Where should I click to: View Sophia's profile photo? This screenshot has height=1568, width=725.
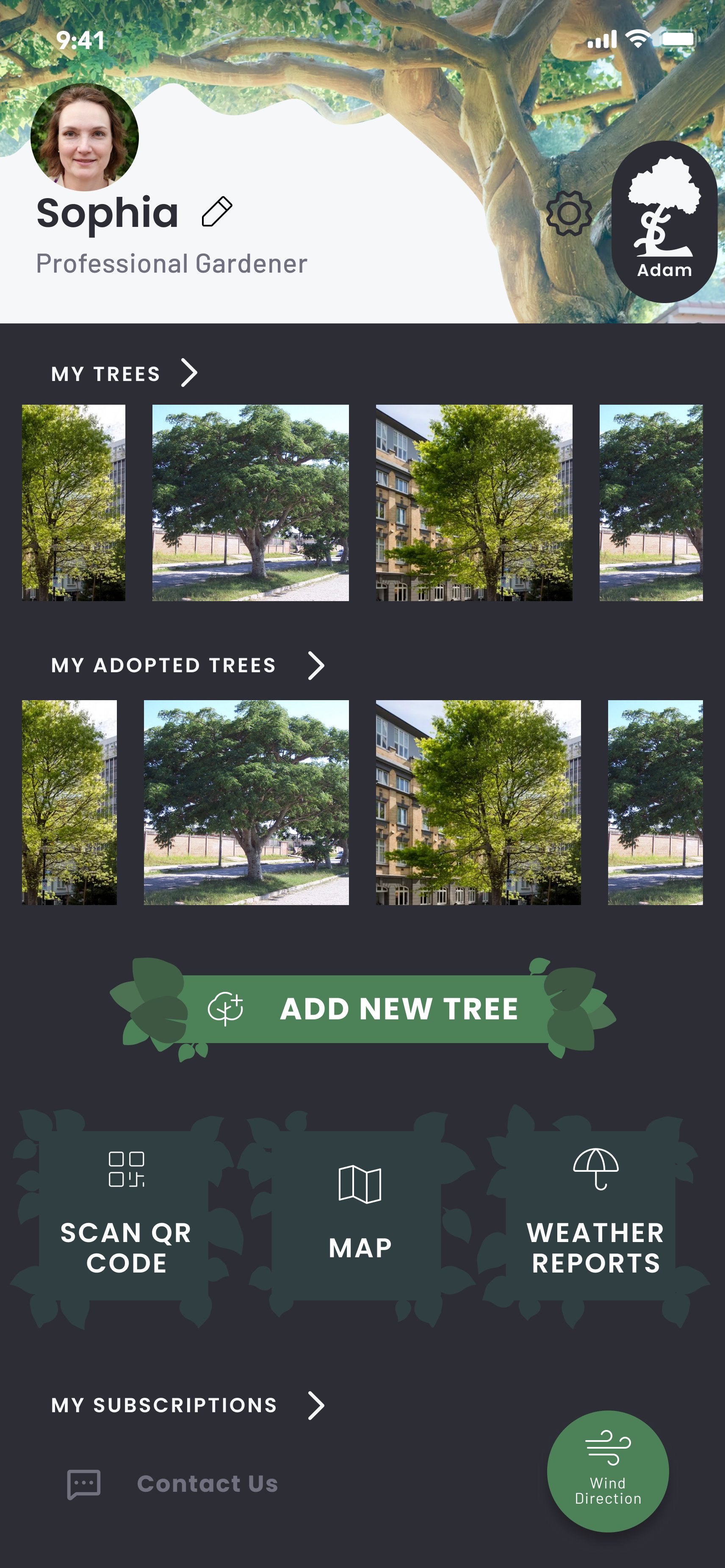85,137
